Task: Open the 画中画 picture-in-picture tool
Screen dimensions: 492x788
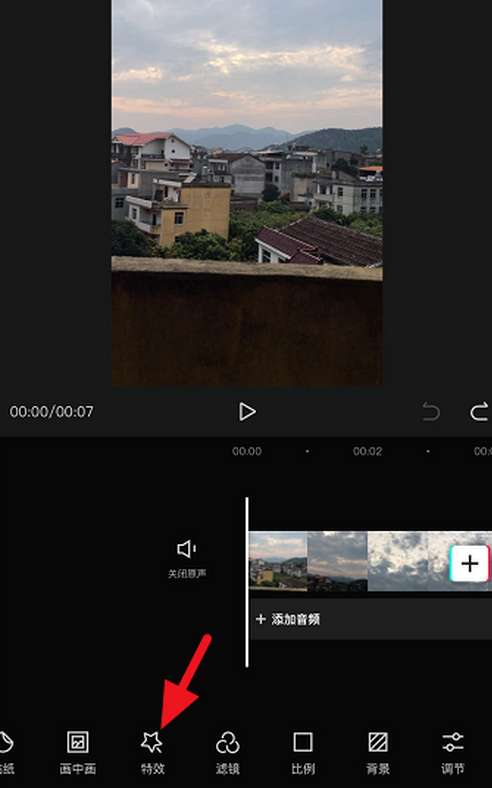Action: click(77, 752)
